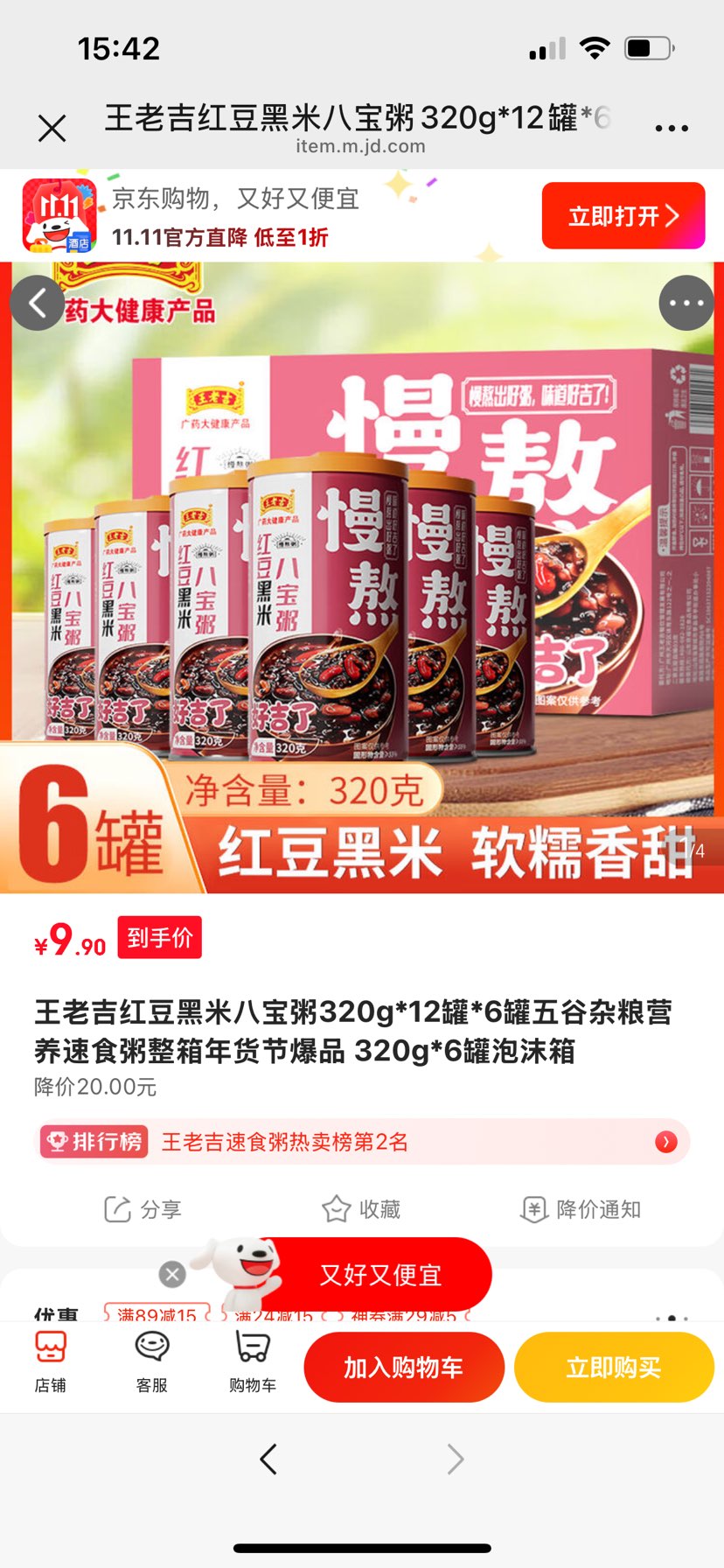Open more options via ellipsis on image

coord(686,304)
